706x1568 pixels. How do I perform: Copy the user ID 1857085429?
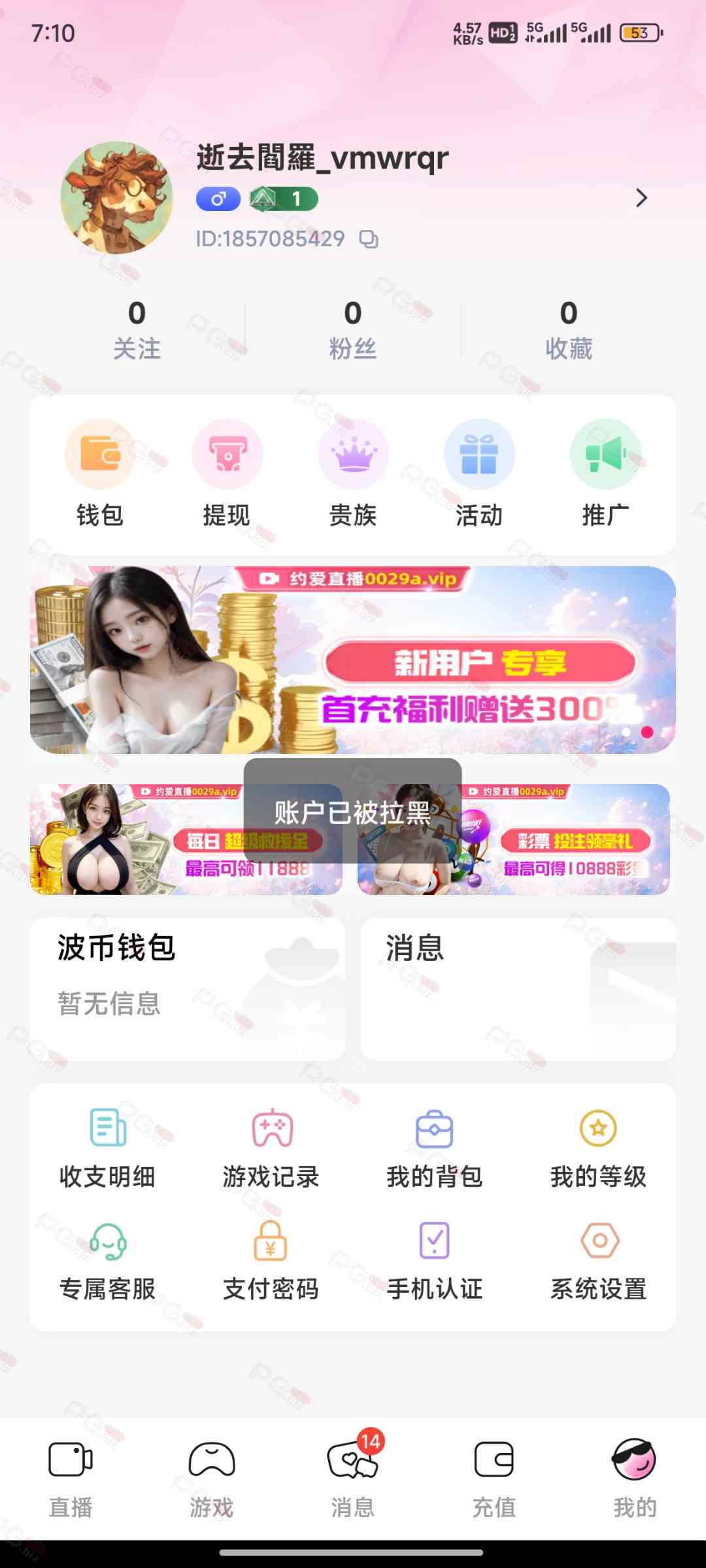369,239
